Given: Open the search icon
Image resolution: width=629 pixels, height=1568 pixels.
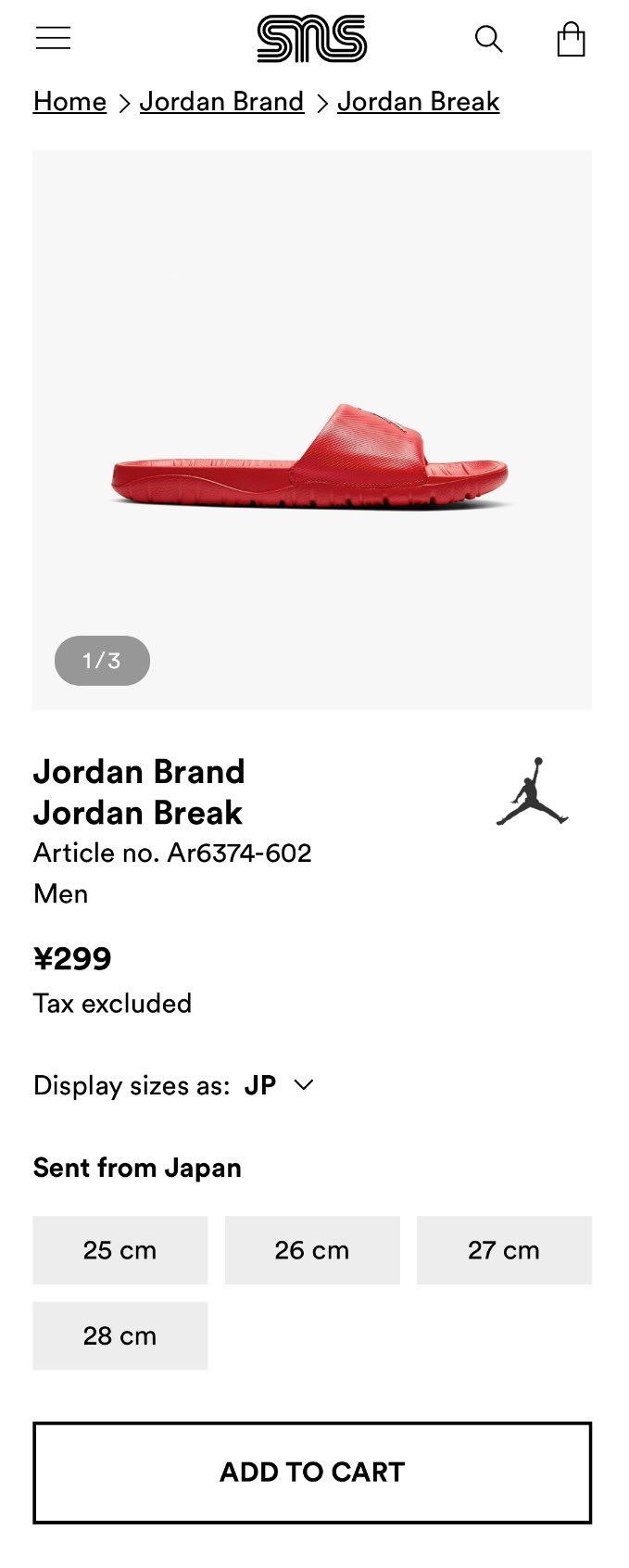Looking at the screenshot, I should pyautogui.click(x=488, y=39).
